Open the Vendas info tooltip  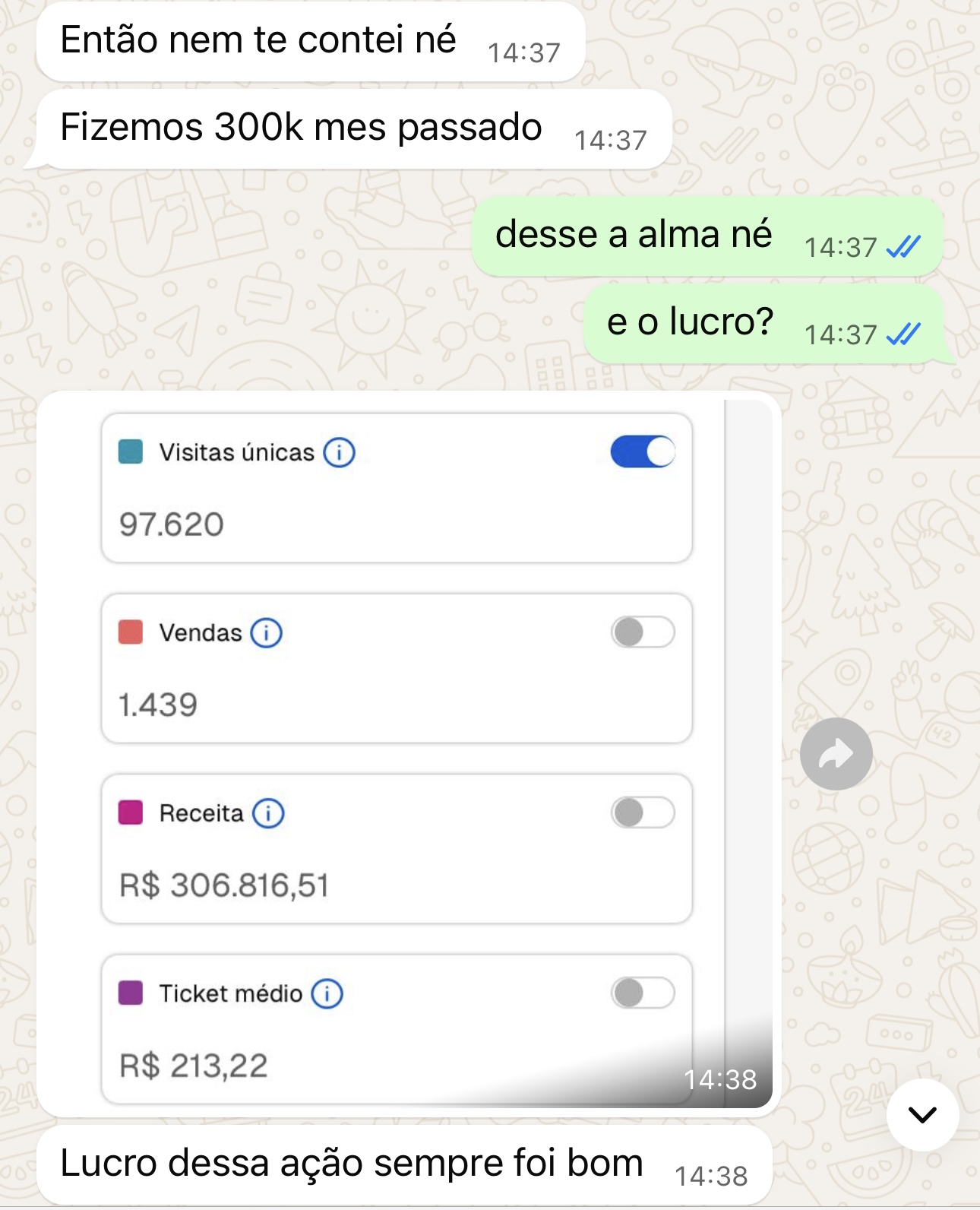click(265, 631)
